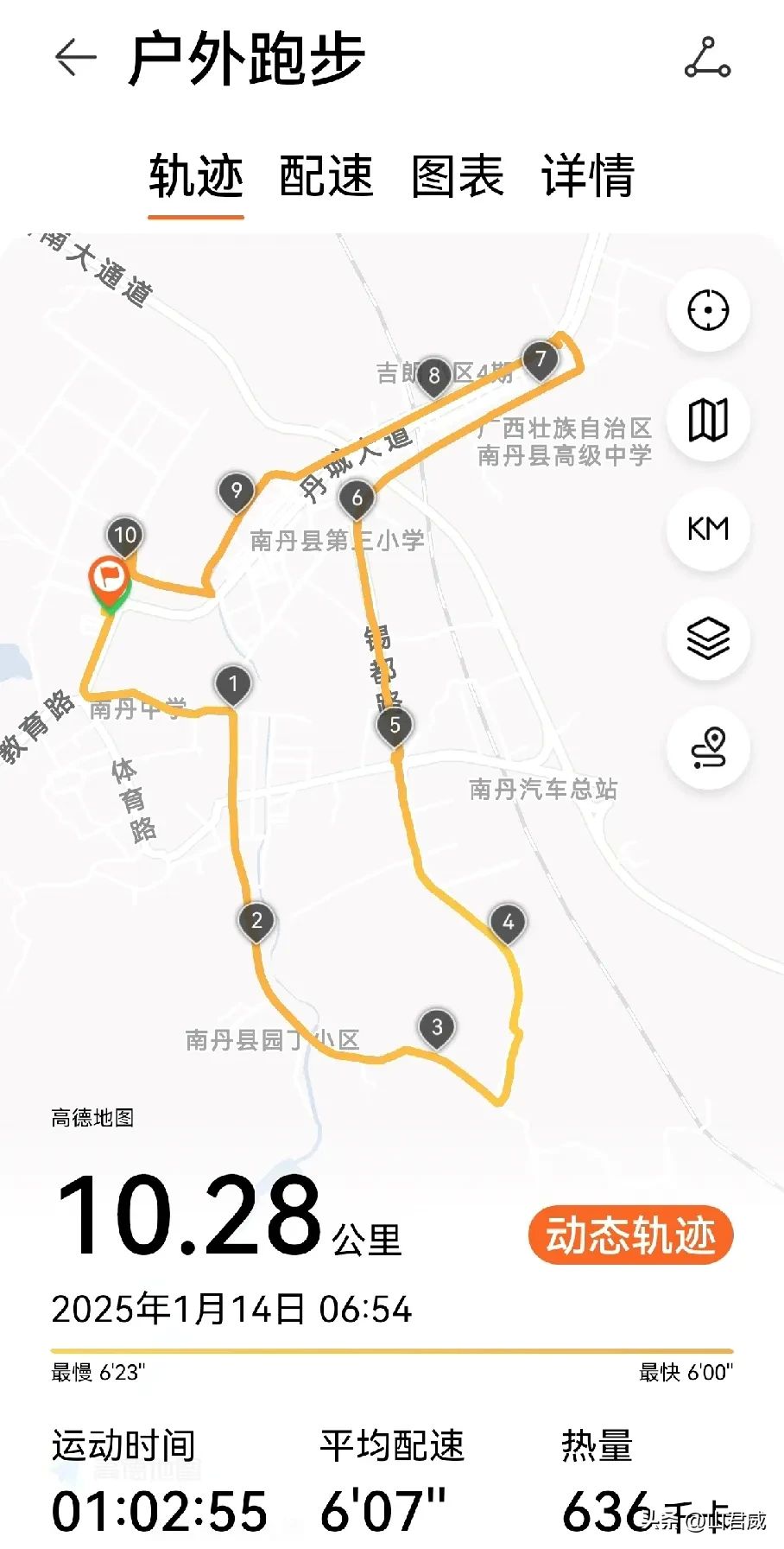
Task: Switch to the 配速 tab
Action: (326, 175)
